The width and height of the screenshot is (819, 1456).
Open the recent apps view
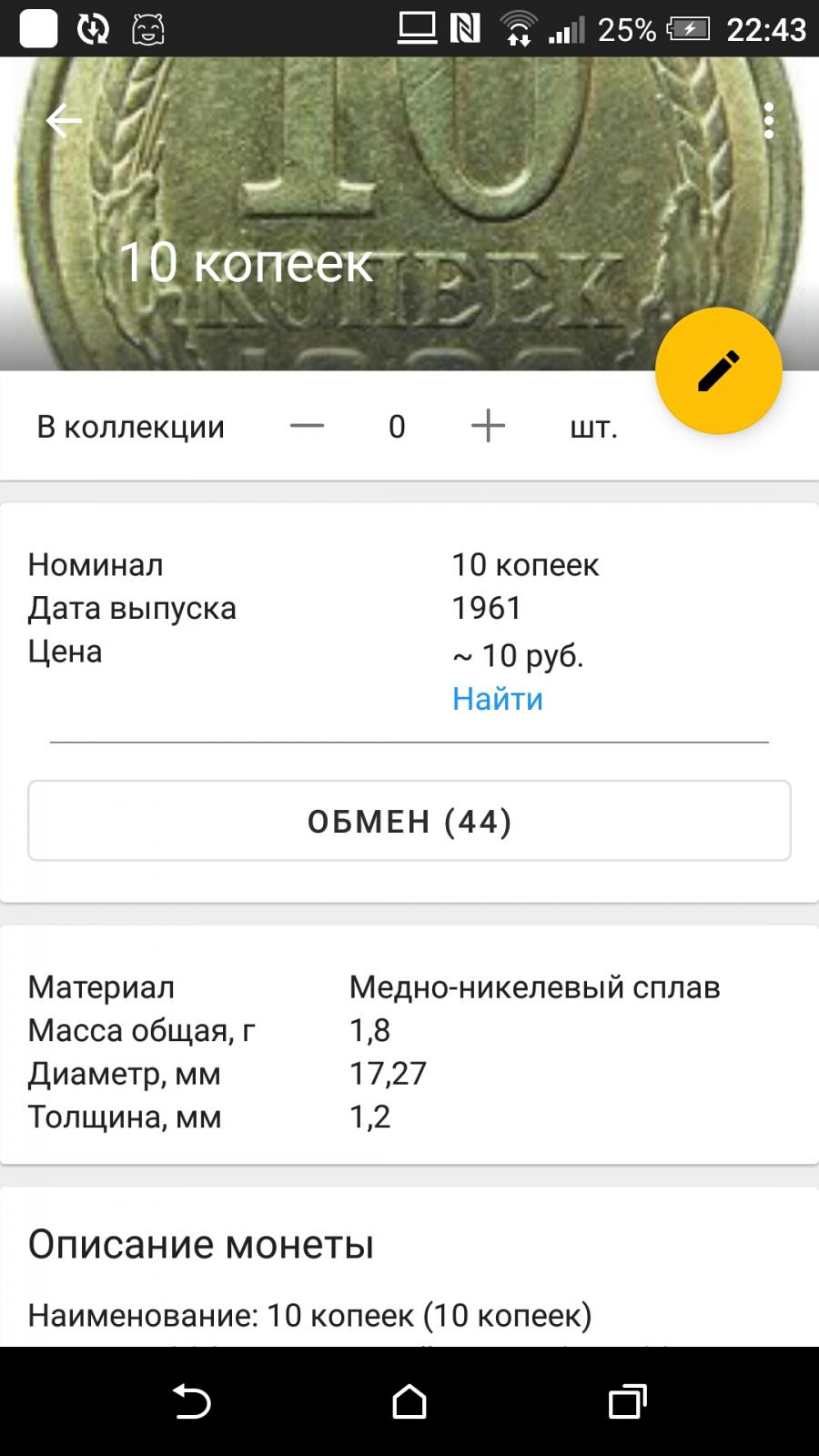coord(627,1401)
